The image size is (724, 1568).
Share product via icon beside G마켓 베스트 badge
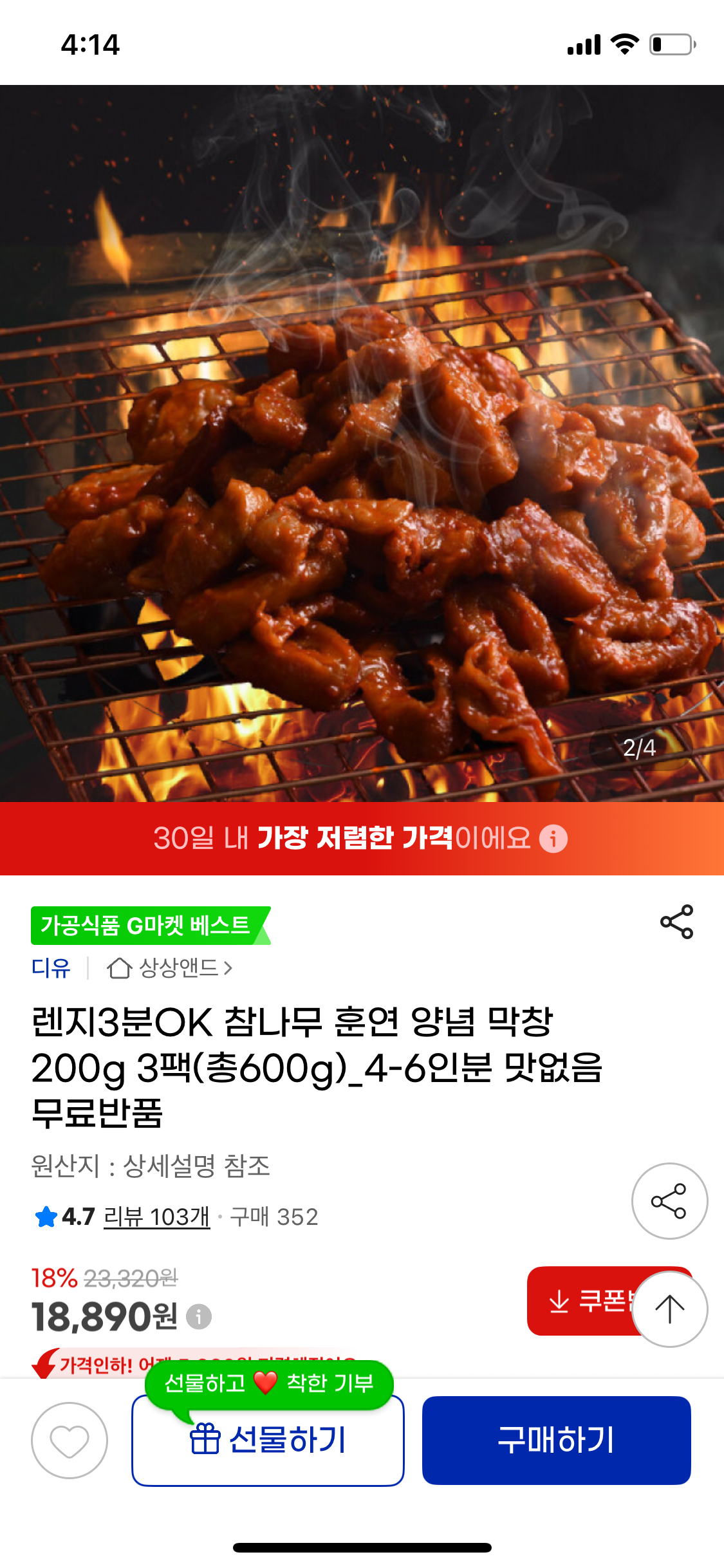[676, 922]
